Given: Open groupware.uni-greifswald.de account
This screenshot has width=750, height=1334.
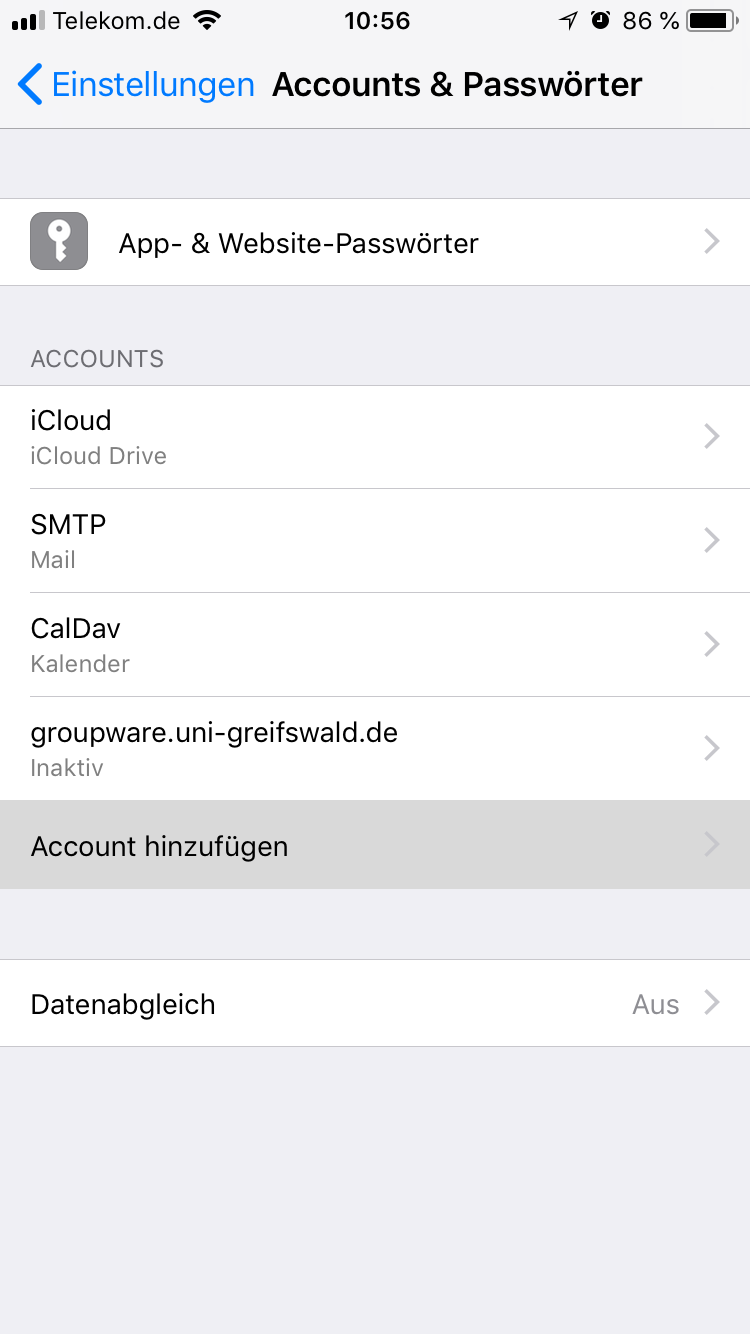Looking at the screenshot, I should tap(375, 749).
